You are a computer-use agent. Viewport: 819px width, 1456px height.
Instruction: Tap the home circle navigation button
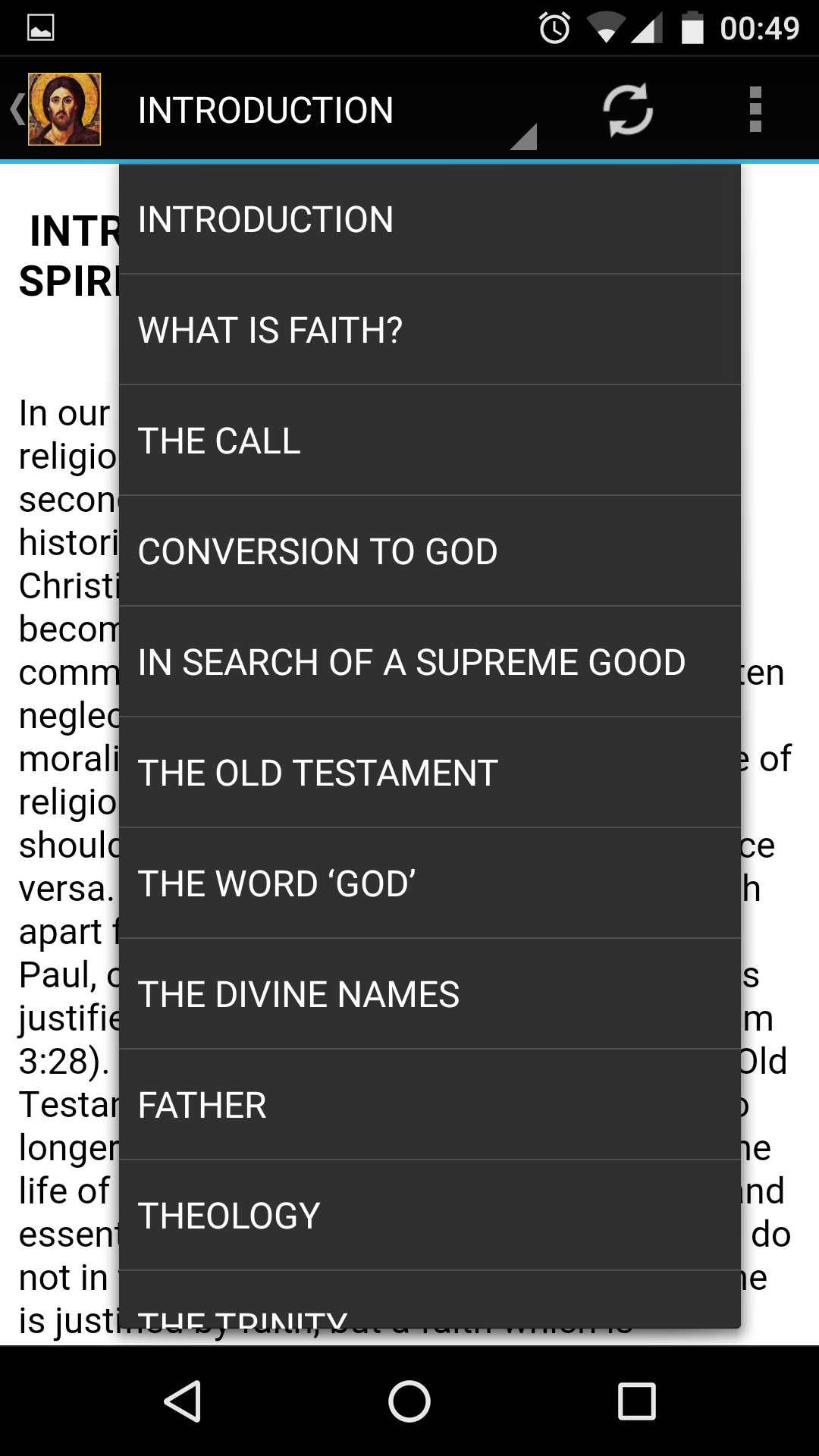click(x=409, y=1401)
